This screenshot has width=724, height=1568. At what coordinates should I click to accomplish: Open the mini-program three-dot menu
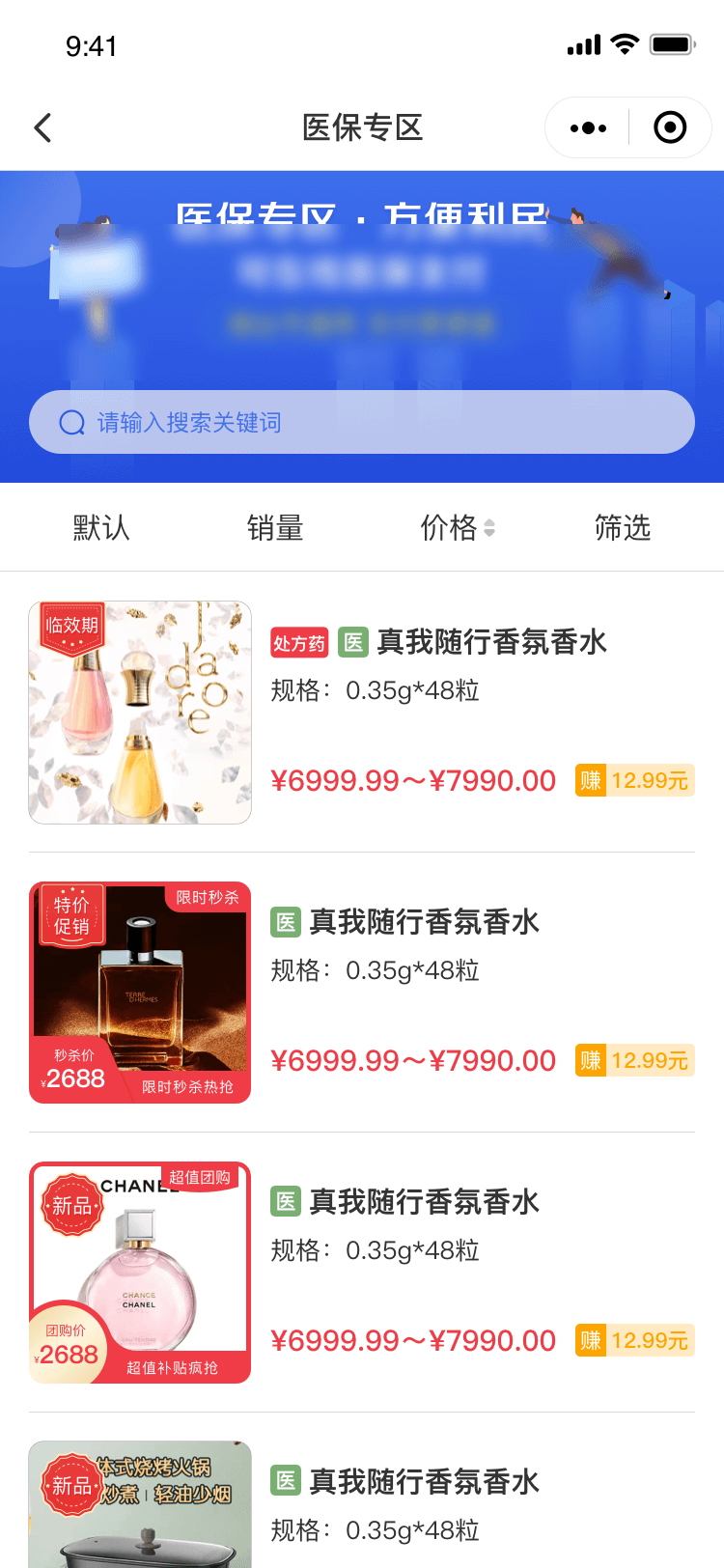588,127
